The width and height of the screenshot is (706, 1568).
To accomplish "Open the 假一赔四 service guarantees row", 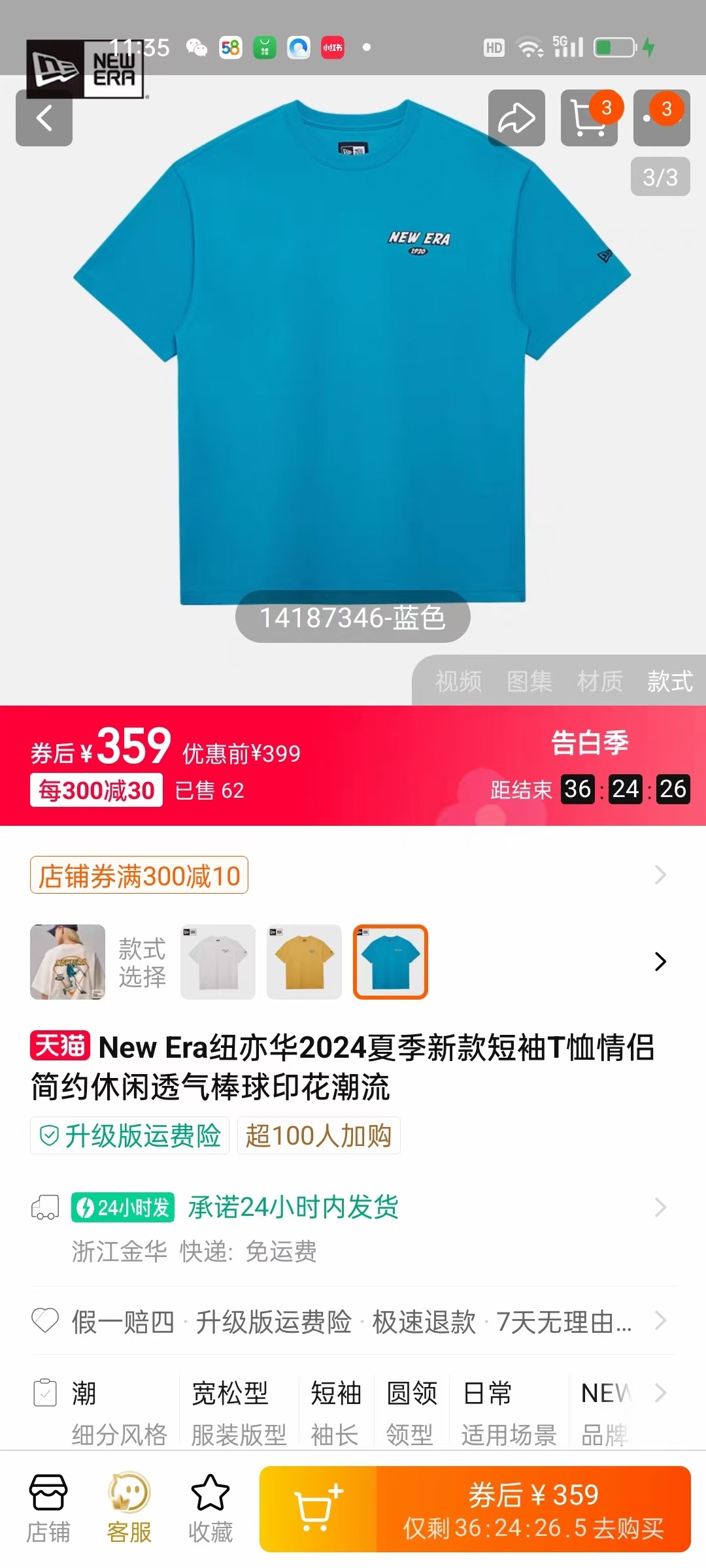I will tap(353, 1322).
